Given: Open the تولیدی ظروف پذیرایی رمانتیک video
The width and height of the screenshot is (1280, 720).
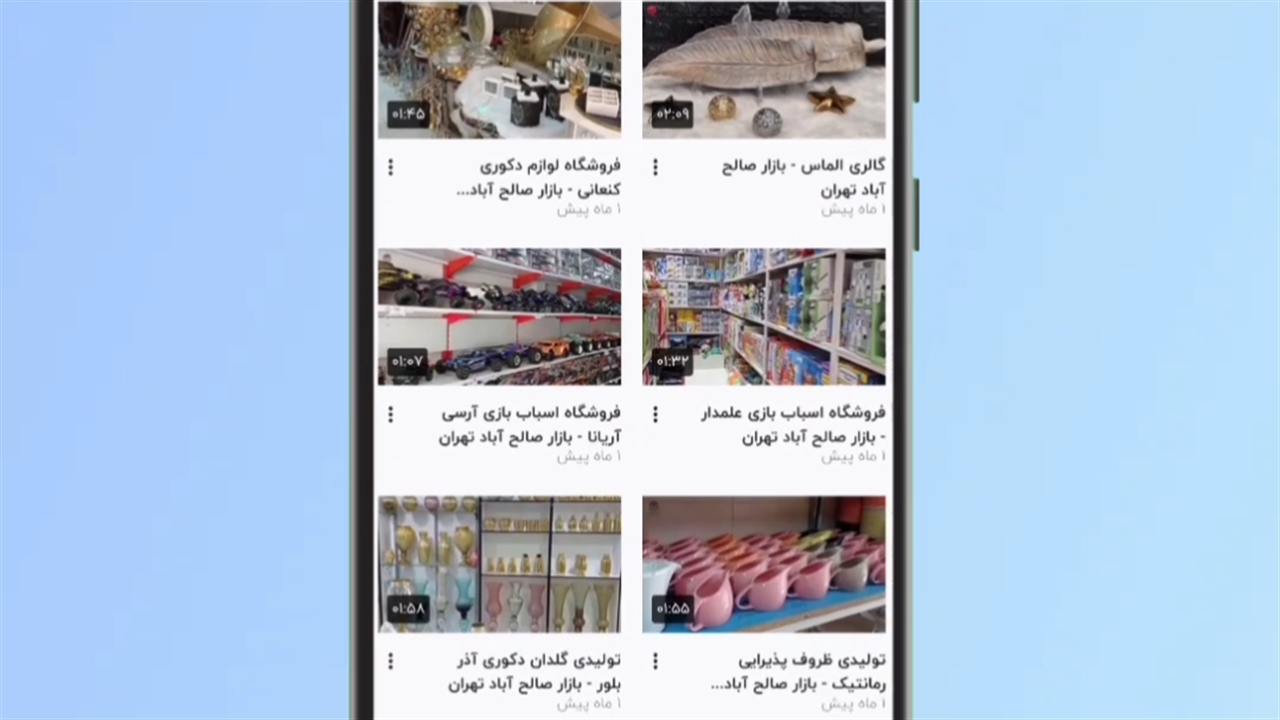Looking at the screenshot, I should coord(763,564).
